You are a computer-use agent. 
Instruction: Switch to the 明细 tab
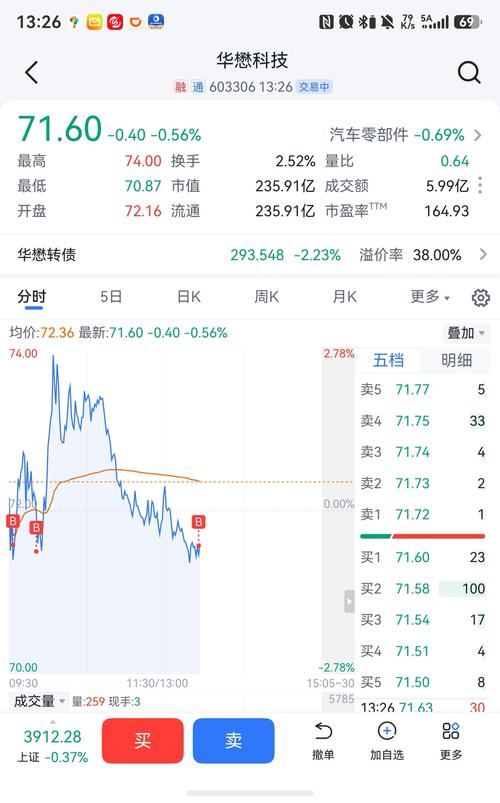click(456, 361)
